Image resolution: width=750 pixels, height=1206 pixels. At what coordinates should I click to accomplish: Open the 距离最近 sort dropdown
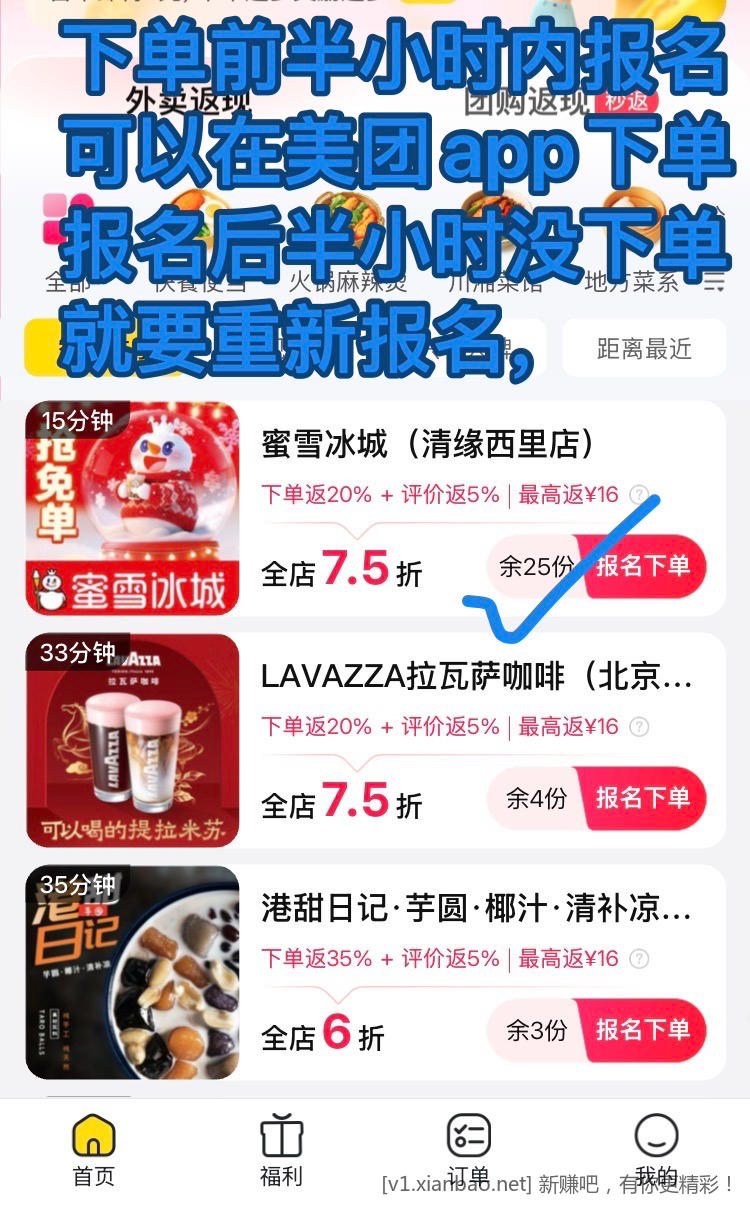[x=644, y=348]
